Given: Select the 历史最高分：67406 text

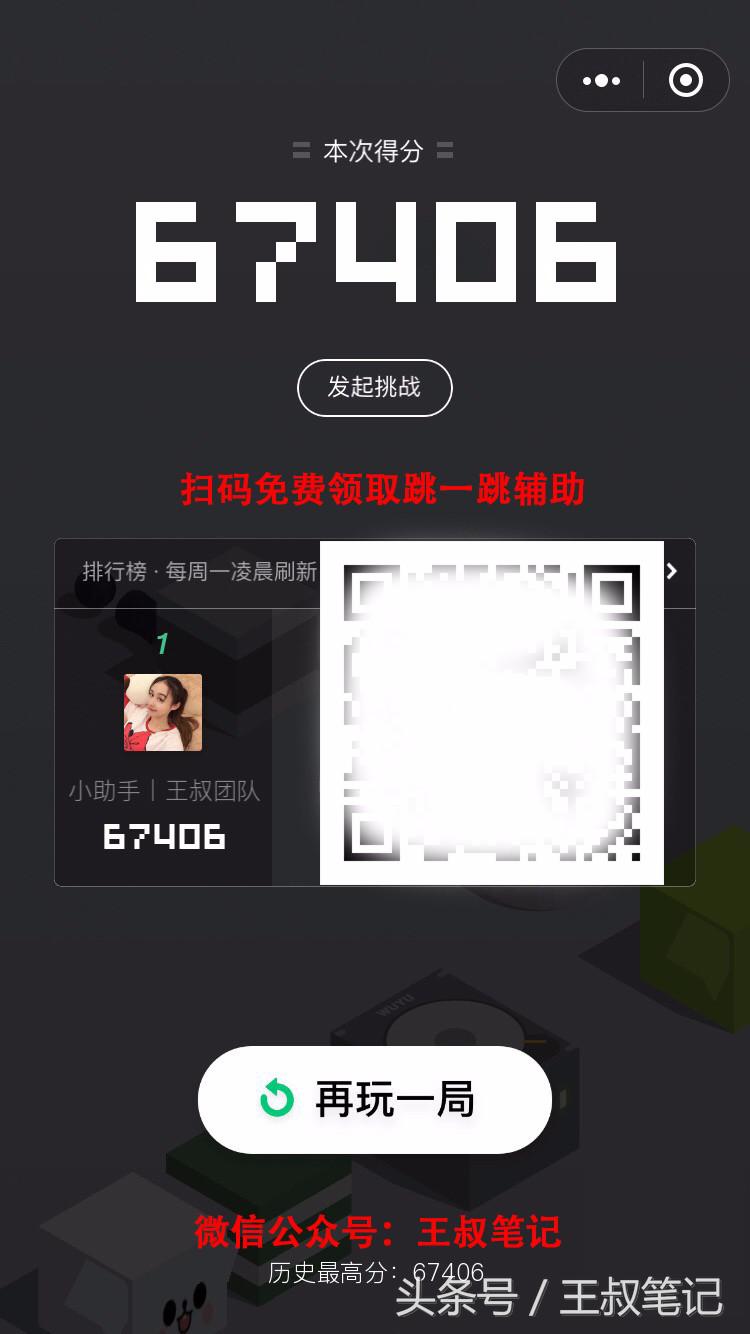Looking at the screenshot, I should [374, 1273].
